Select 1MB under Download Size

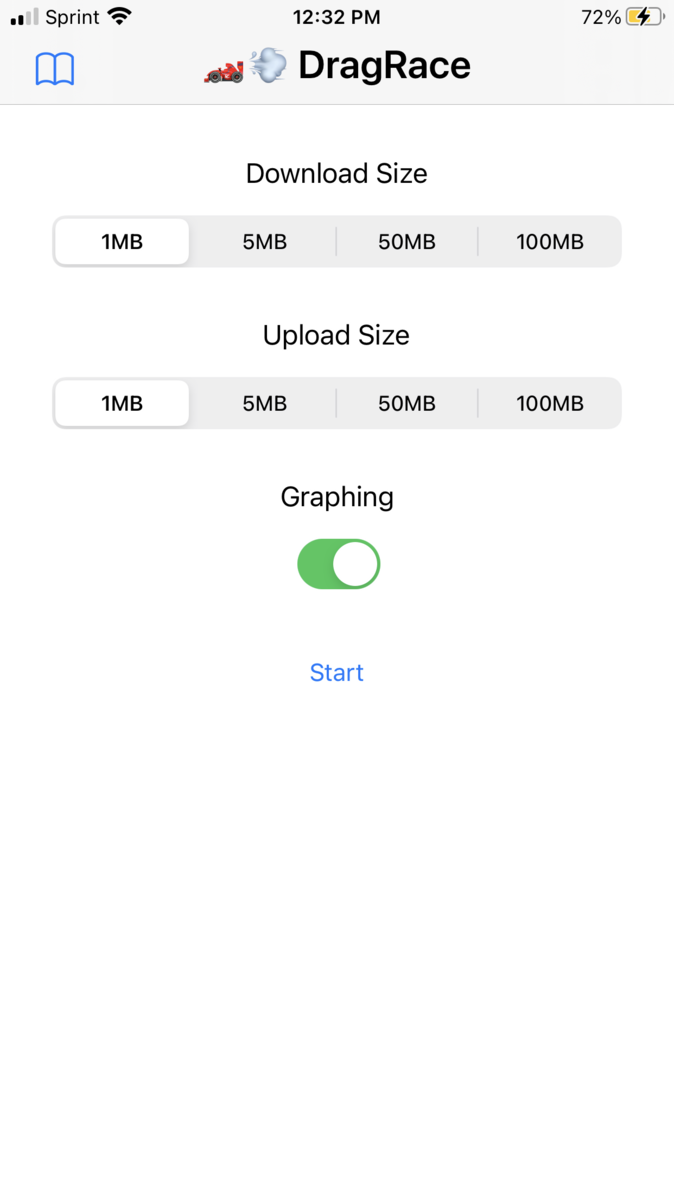click(x=122, y=242)
